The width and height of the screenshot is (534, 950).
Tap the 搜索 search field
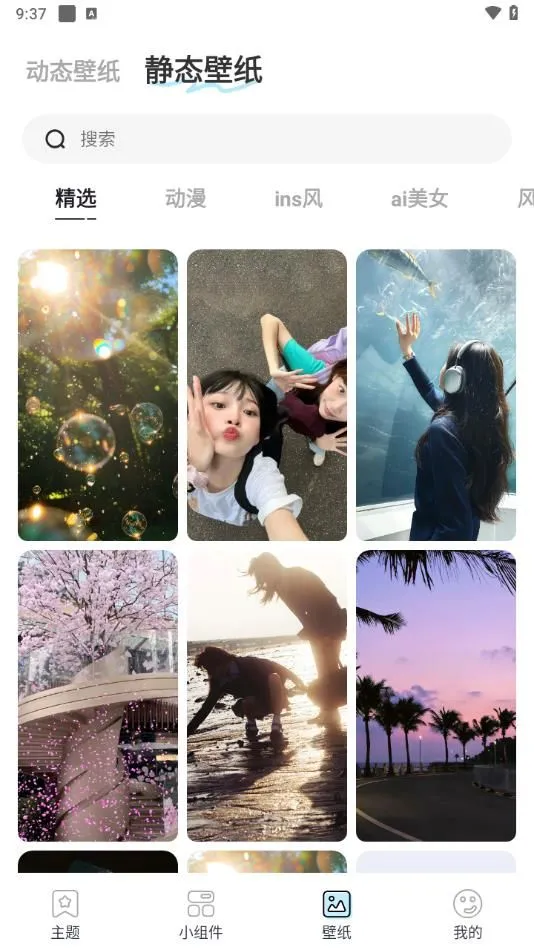267,139
